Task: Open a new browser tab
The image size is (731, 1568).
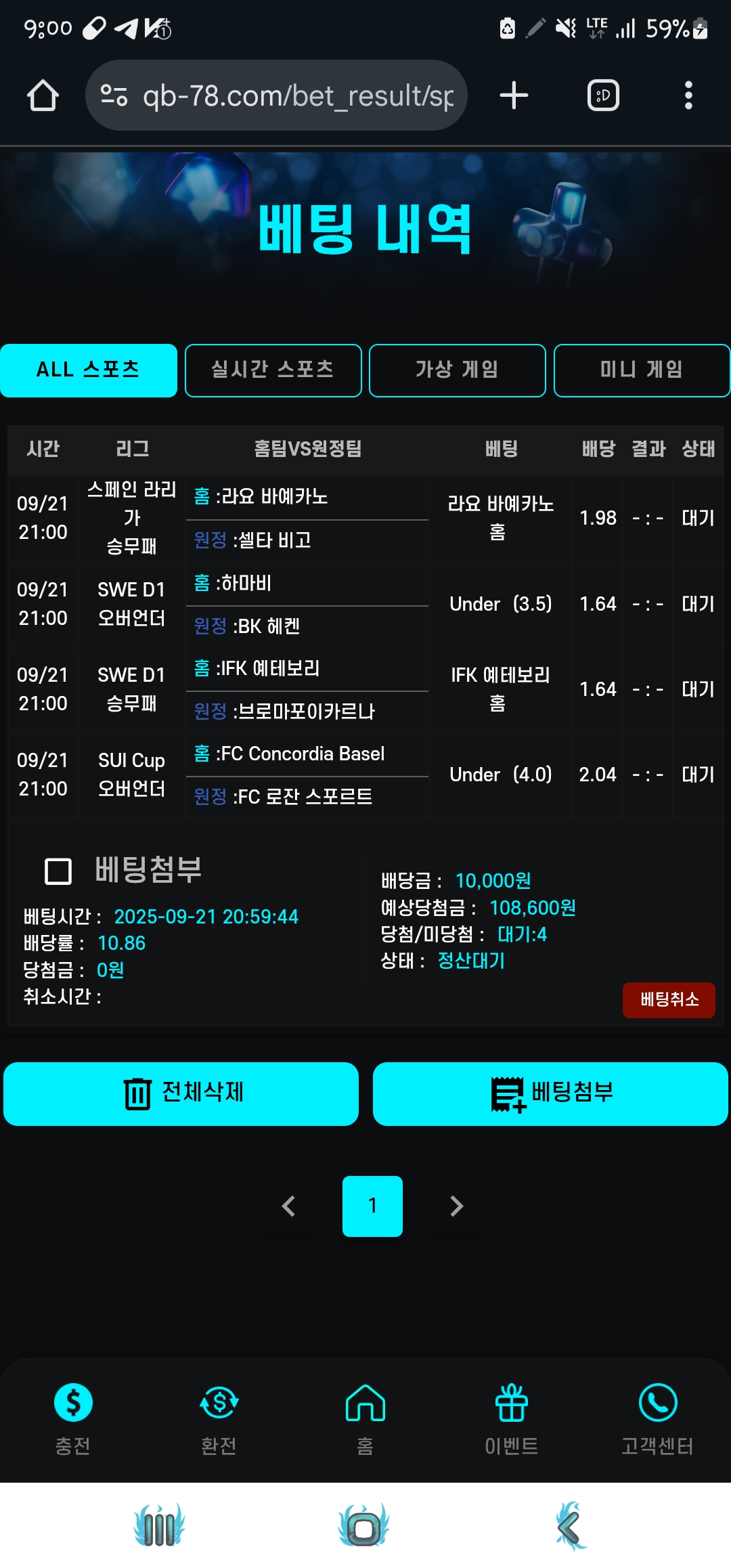Action: coord(514,95)
